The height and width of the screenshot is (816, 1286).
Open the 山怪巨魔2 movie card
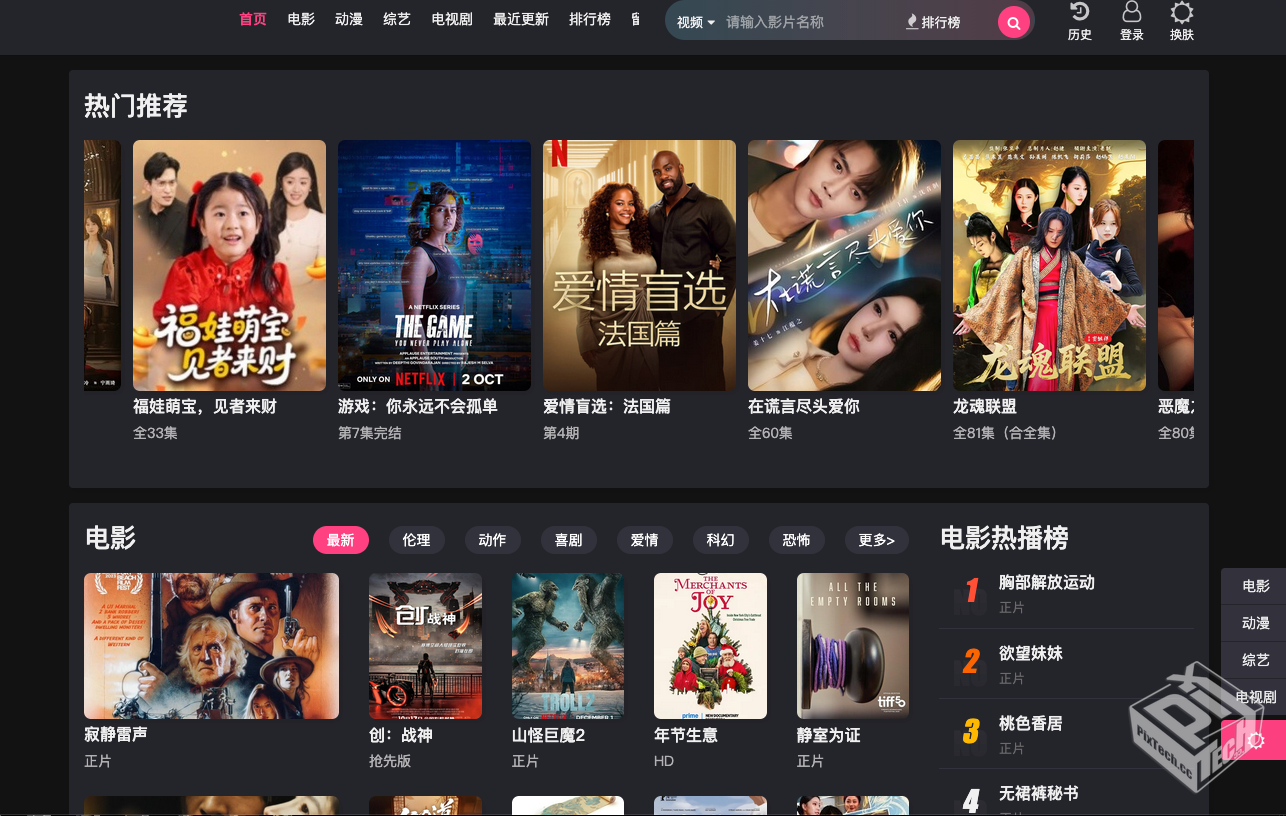[x=567, y=646]
